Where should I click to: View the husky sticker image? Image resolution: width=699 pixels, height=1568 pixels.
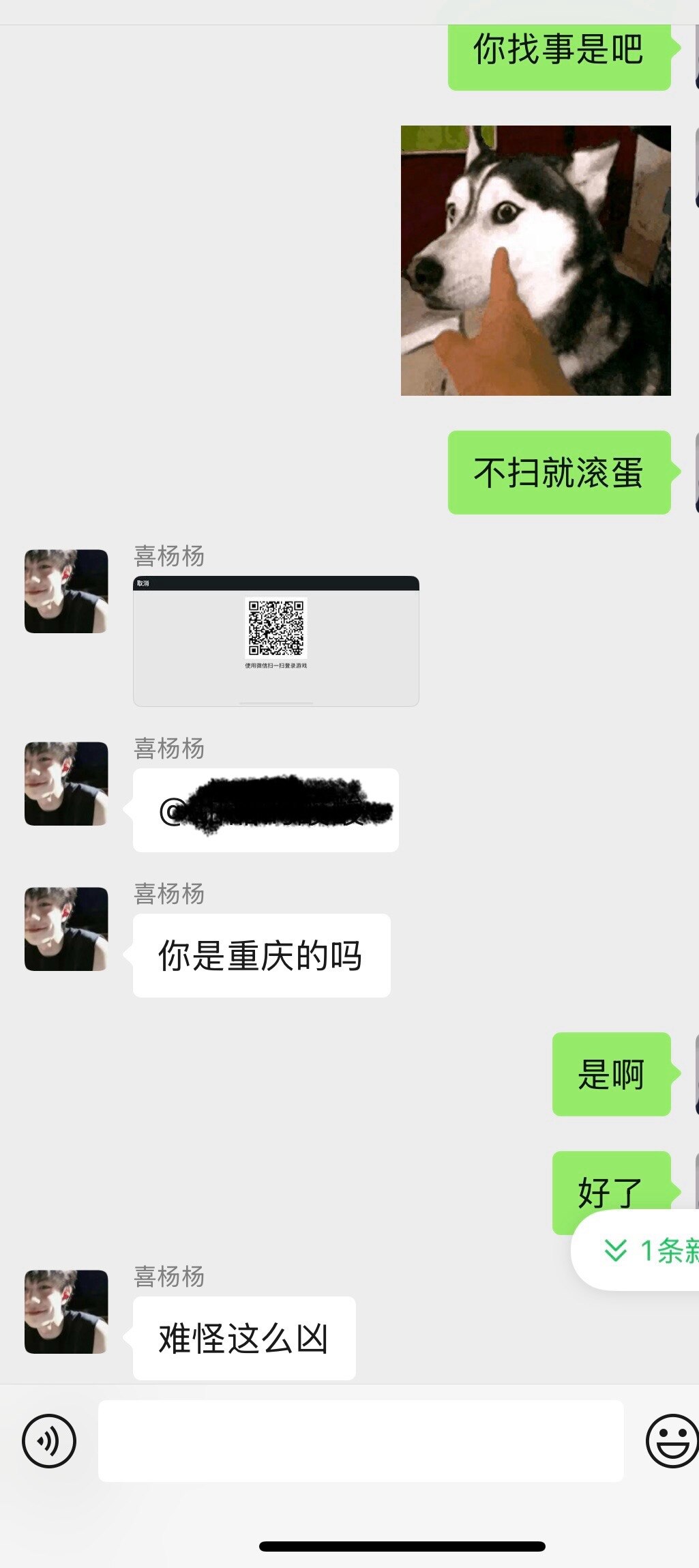(535, 260)
